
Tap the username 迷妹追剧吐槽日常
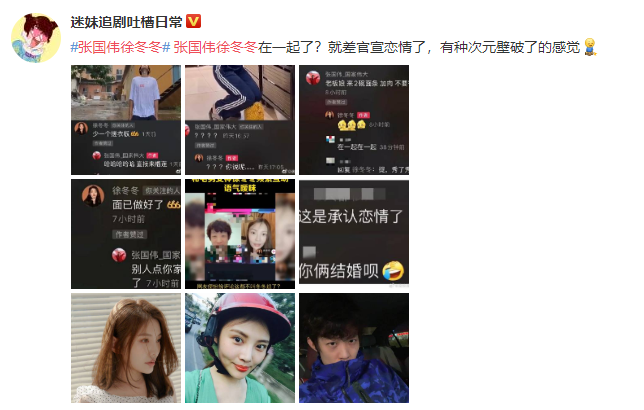click(x=127, y=22)
